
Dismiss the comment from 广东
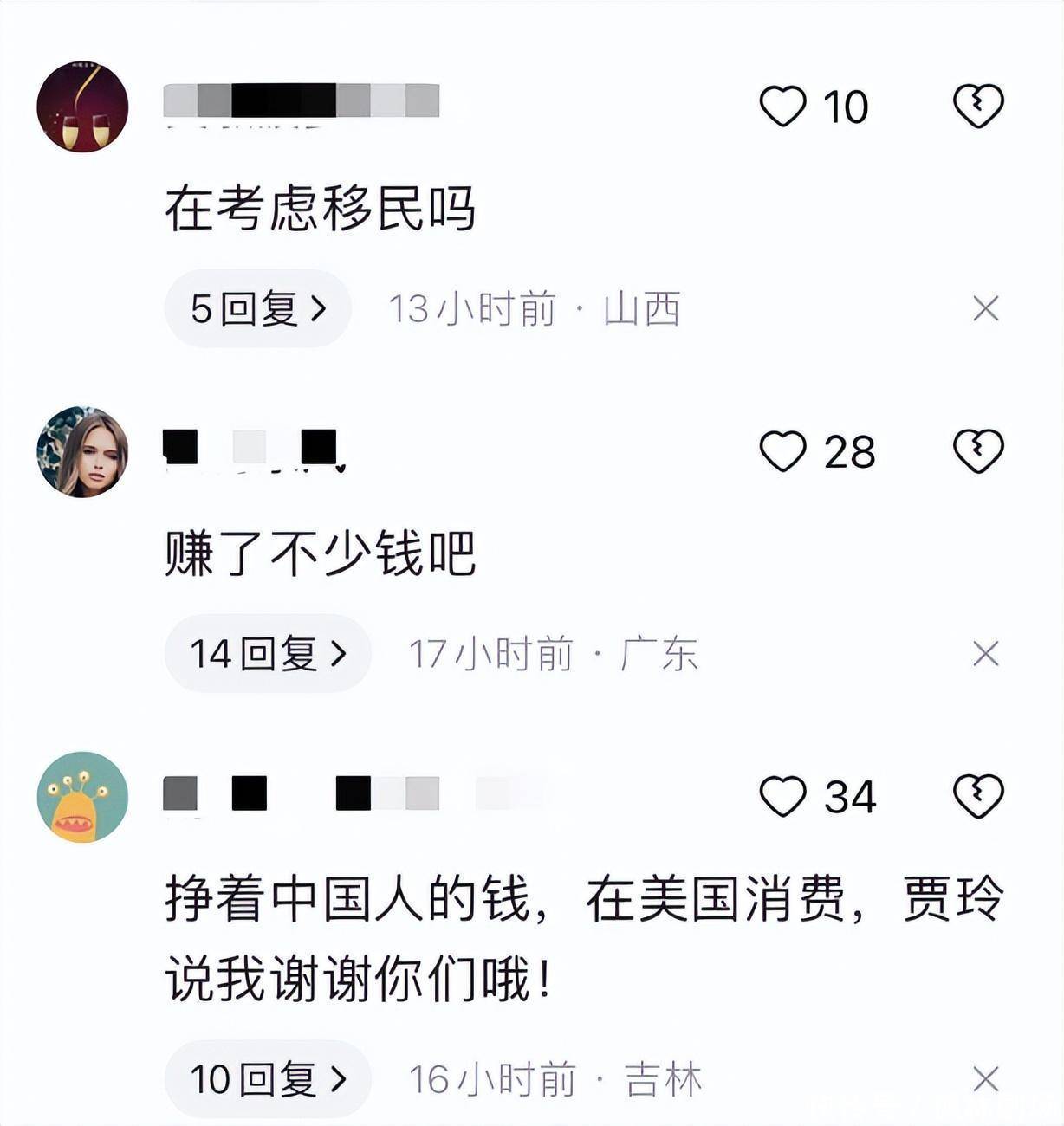point(986,653)
